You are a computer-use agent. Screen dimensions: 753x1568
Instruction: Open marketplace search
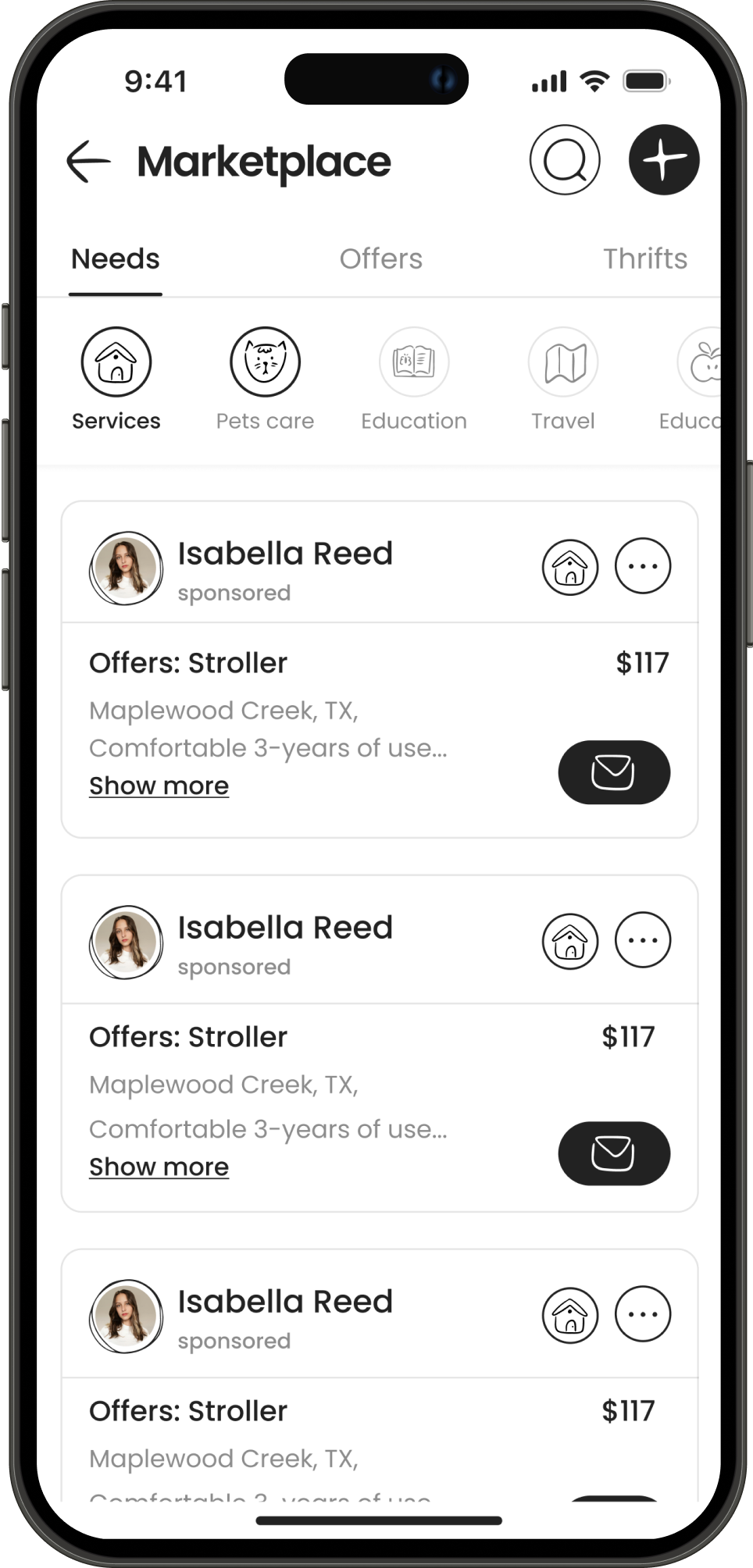(x=564, y=160)
